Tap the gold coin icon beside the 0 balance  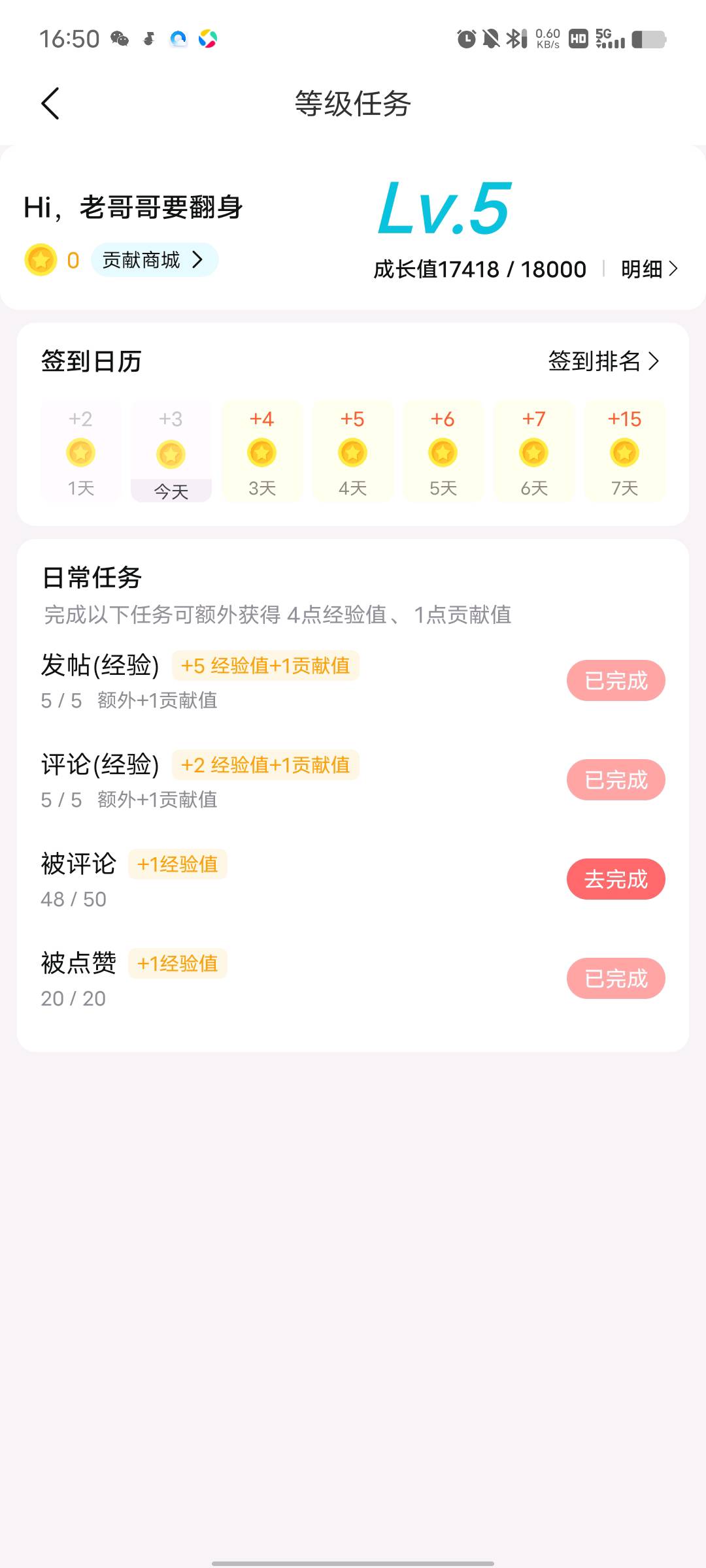coord(41,259)
